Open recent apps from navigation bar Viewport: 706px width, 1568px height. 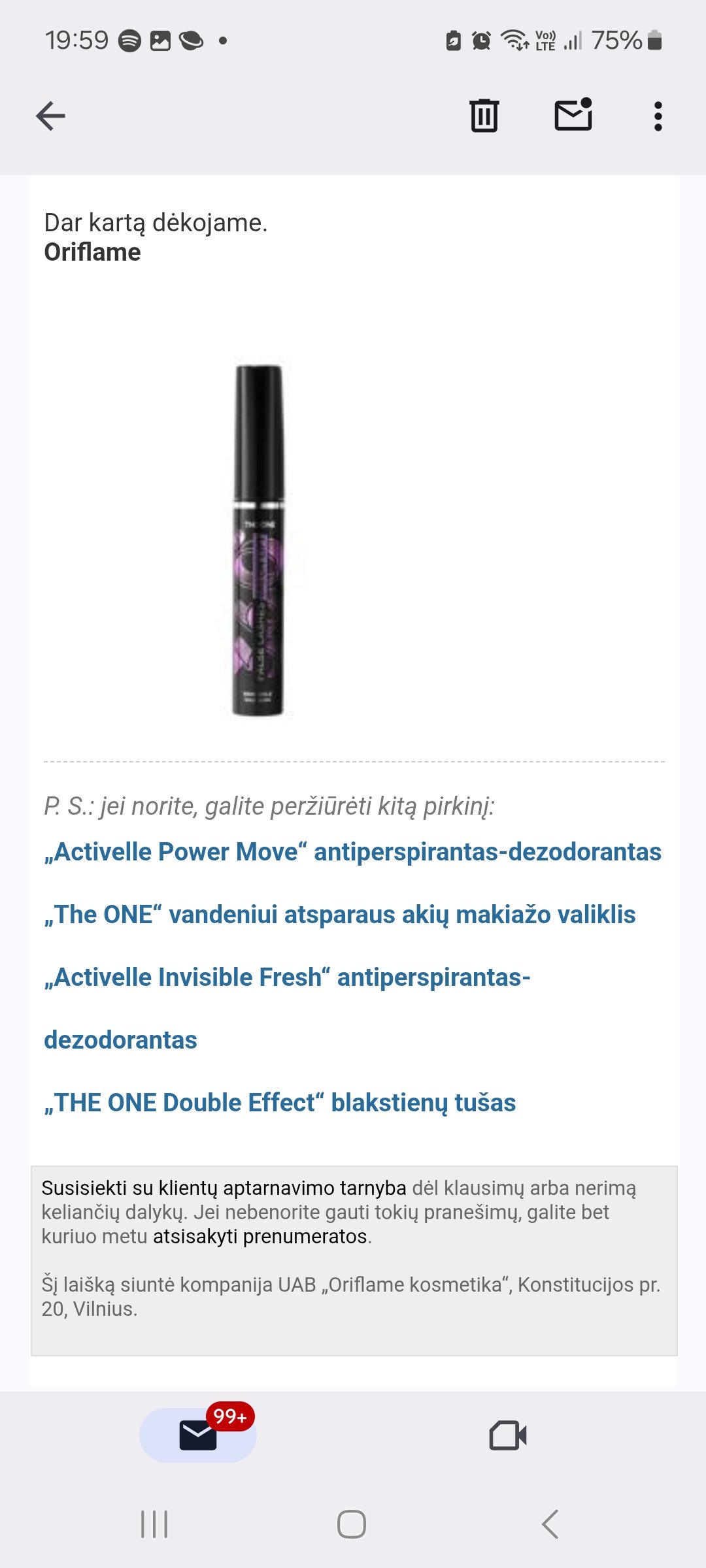(155, 1524)
